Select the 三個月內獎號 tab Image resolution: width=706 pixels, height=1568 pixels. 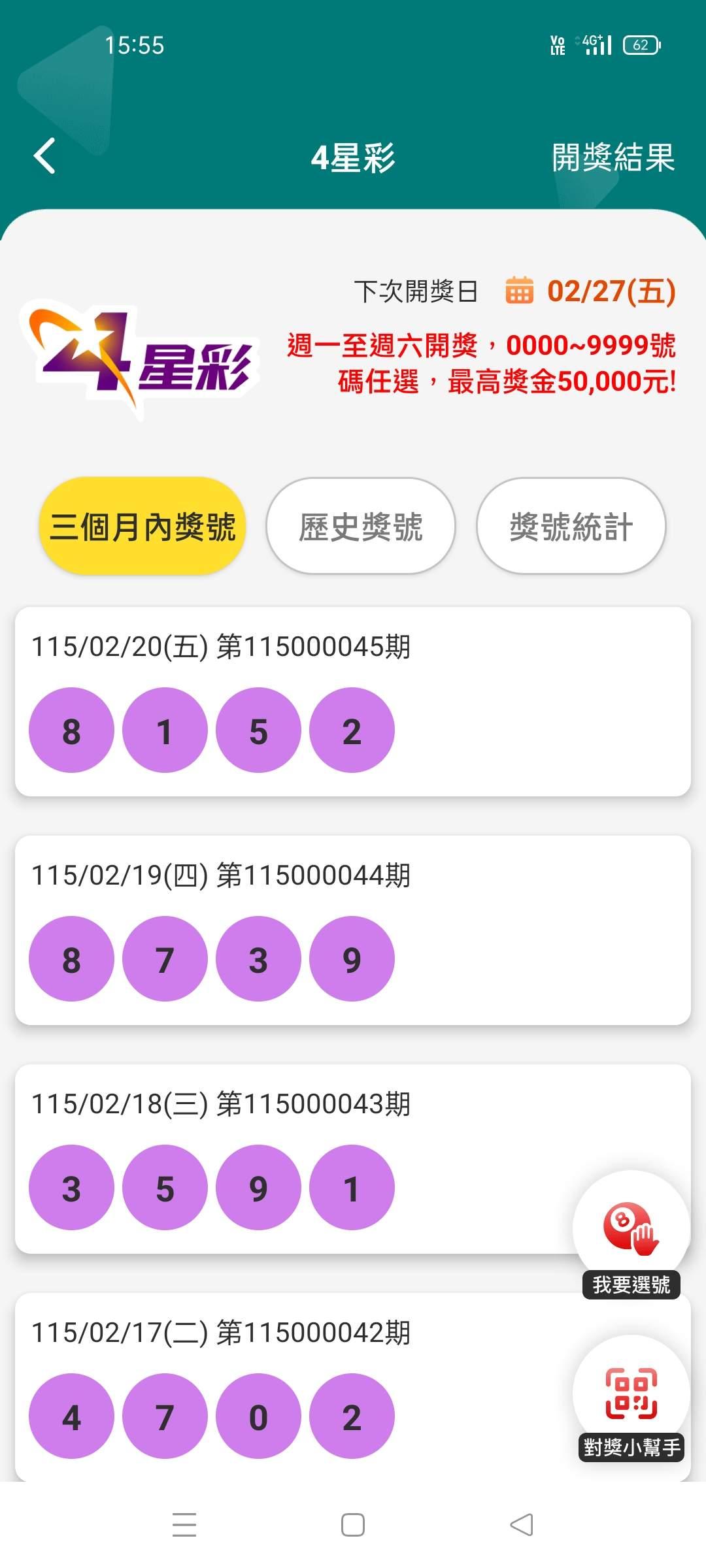(143, 527)
